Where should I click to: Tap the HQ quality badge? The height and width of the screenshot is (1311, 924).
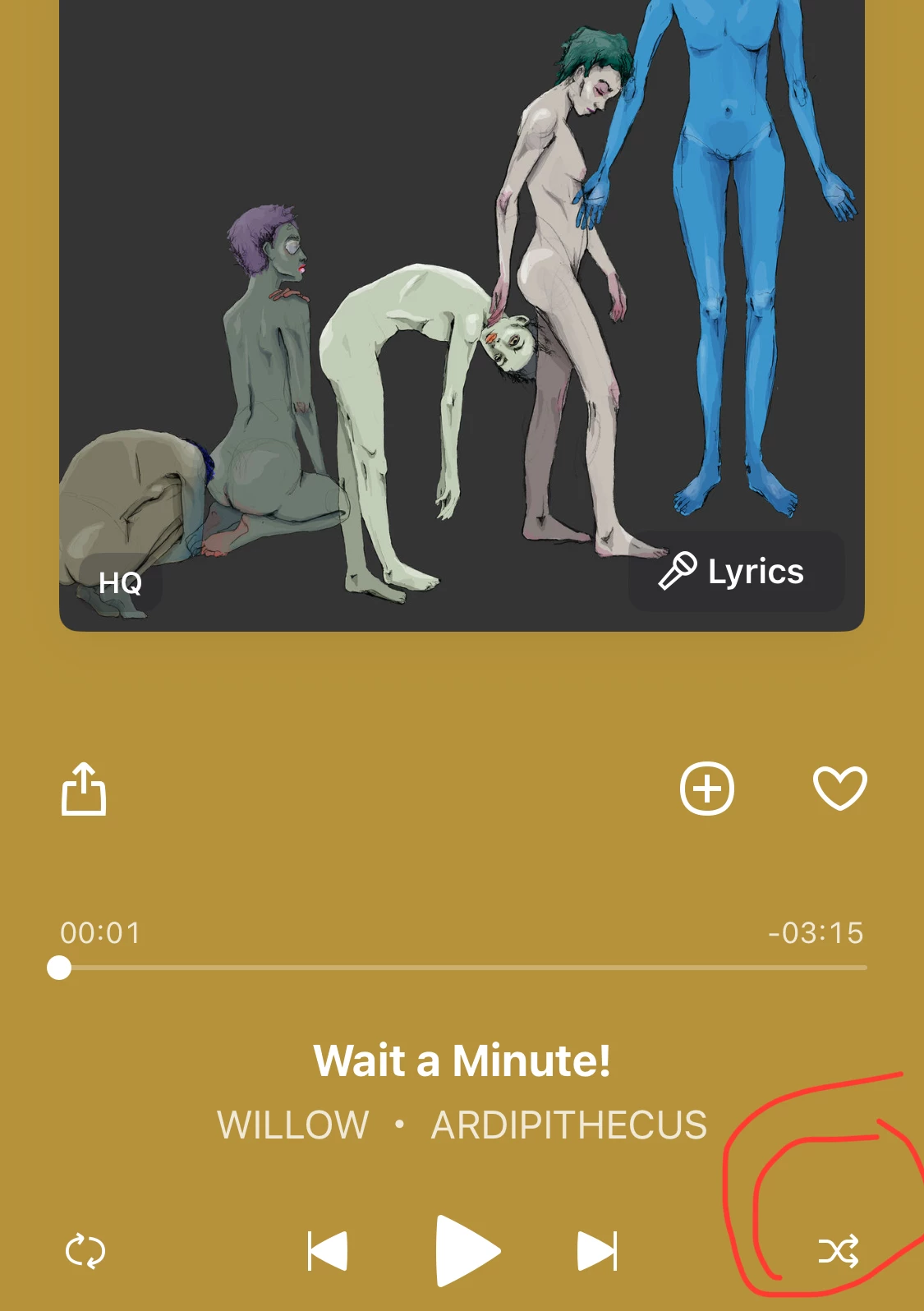pos(121,583)
